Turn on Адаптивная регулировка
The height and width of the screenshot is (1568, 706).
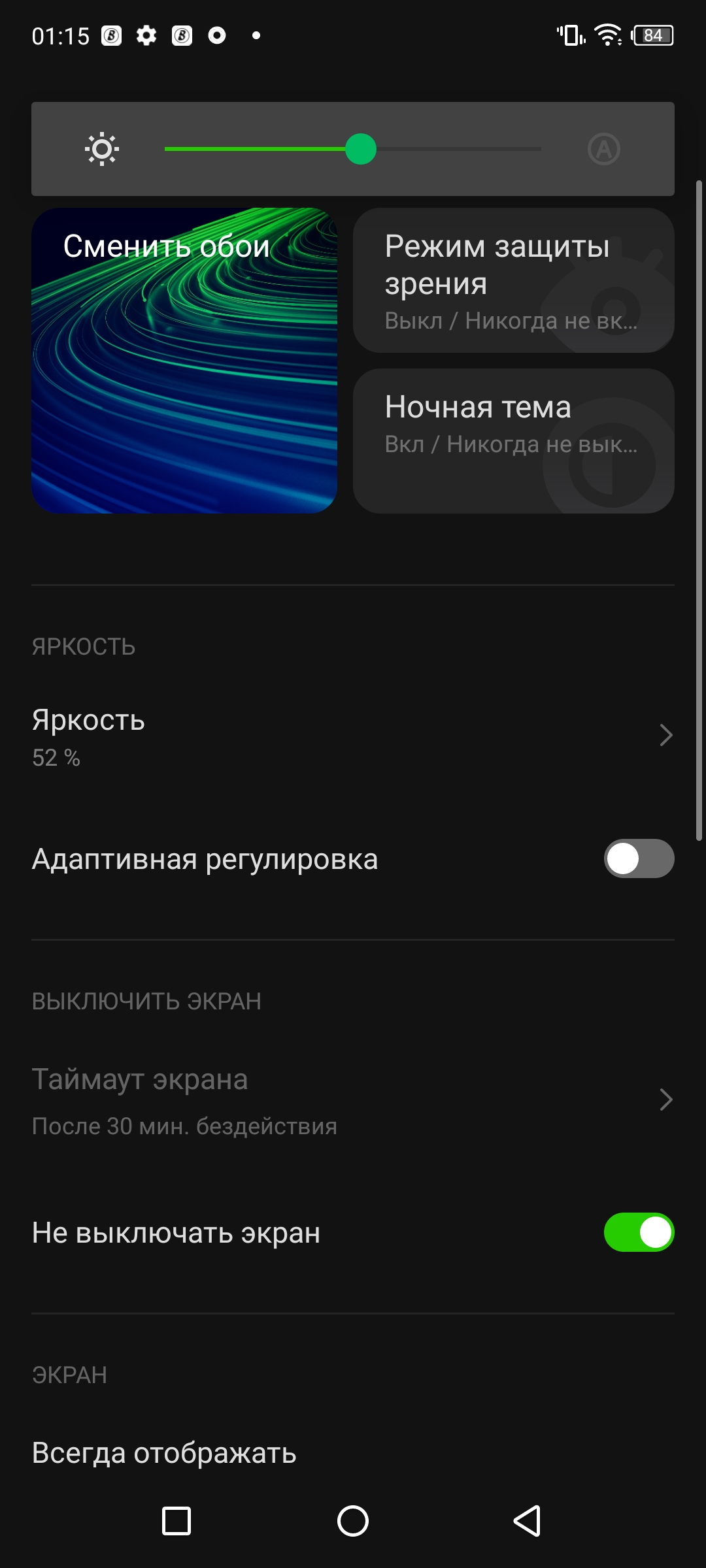pos(638,858)
